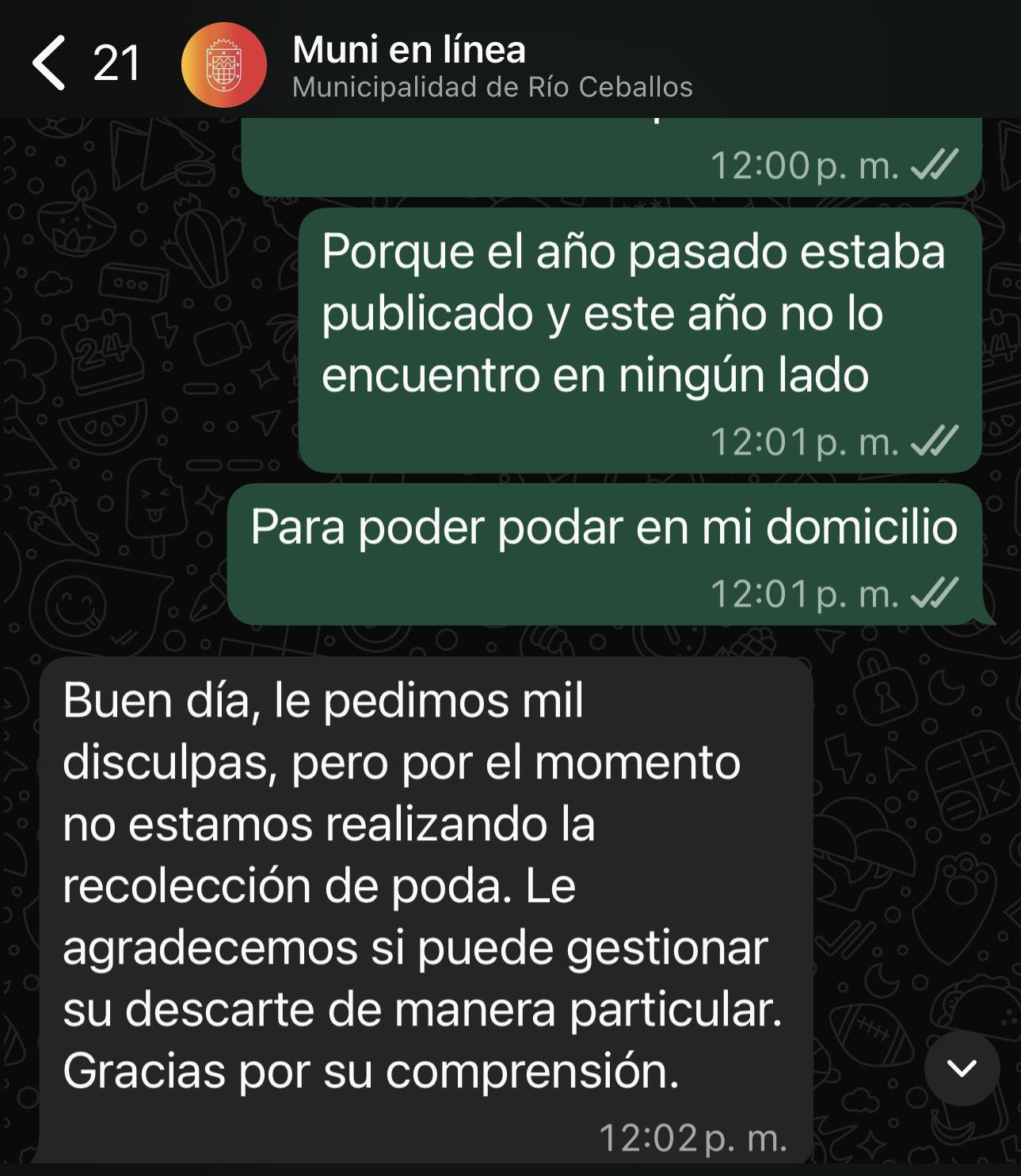The image size is (1021, 1176).
Task: Jump to the latest message
Action: 962,1068
